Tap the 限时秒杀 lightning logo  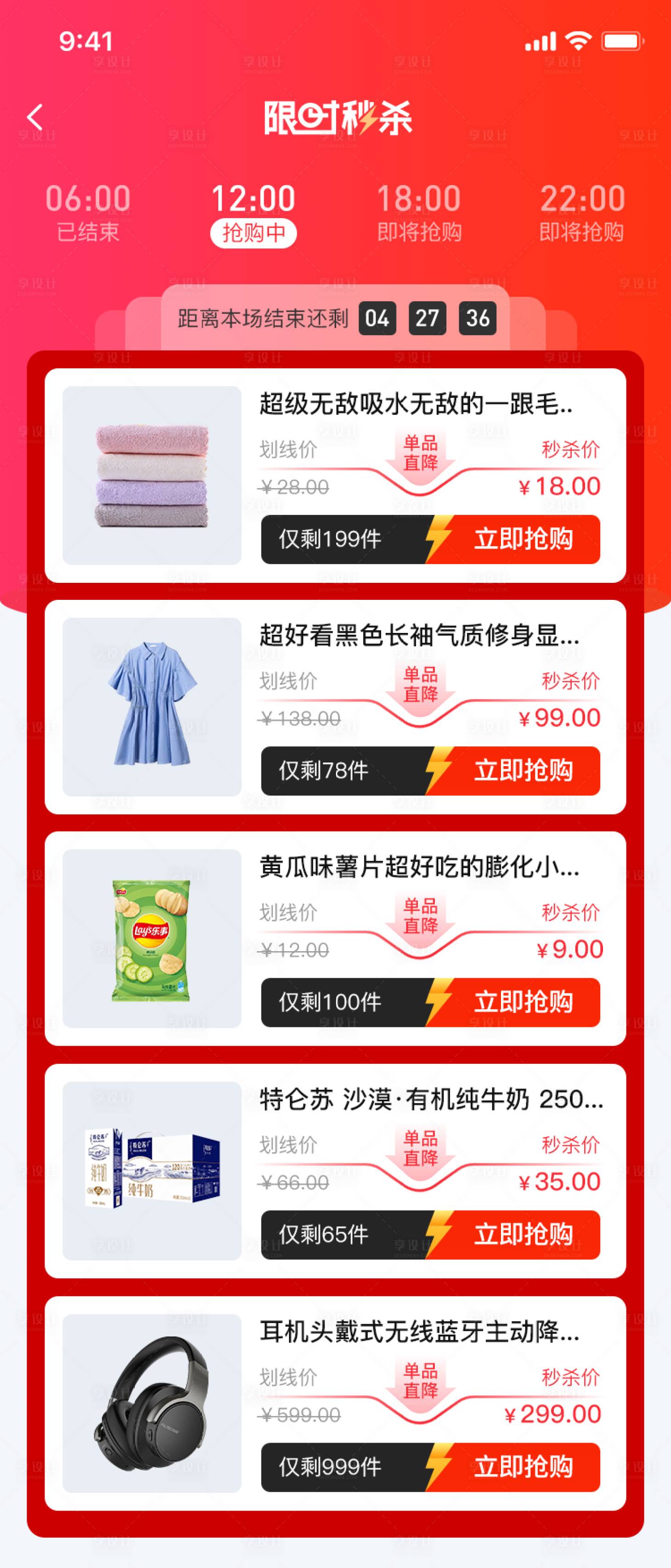click(335, 120)
